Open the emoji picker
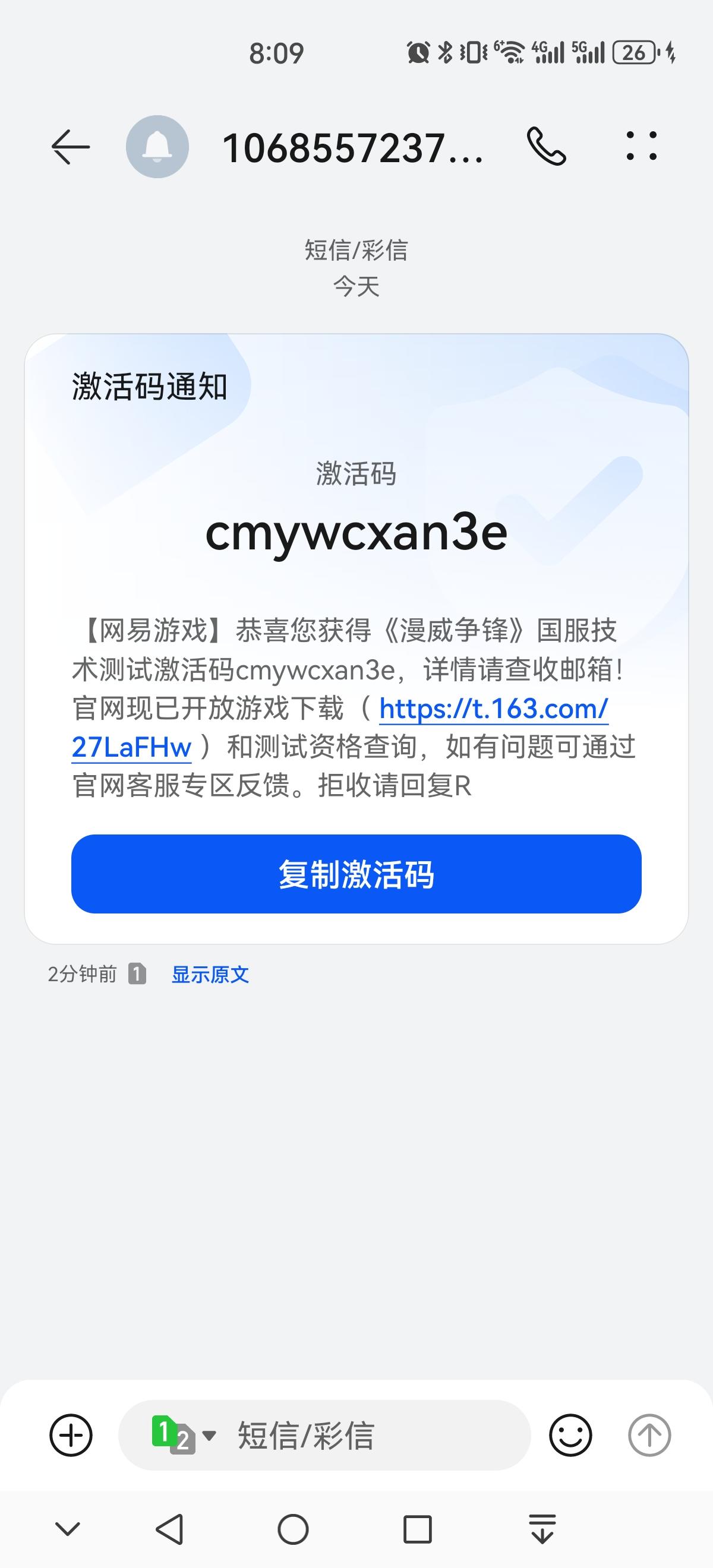This screenshot has height=1568, width=713. tap(570, 1435)
